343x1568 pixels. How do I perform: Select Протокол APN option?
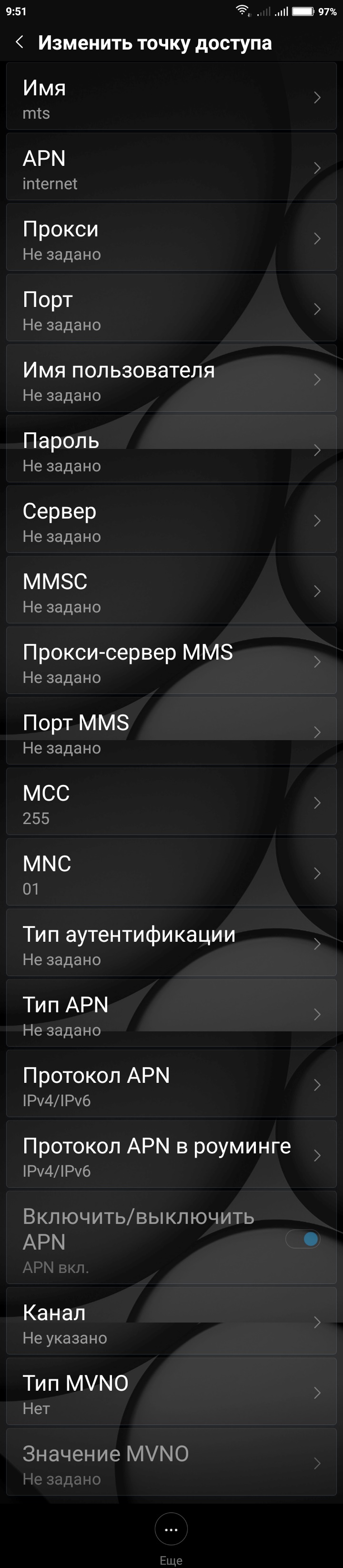point(171,1086)
